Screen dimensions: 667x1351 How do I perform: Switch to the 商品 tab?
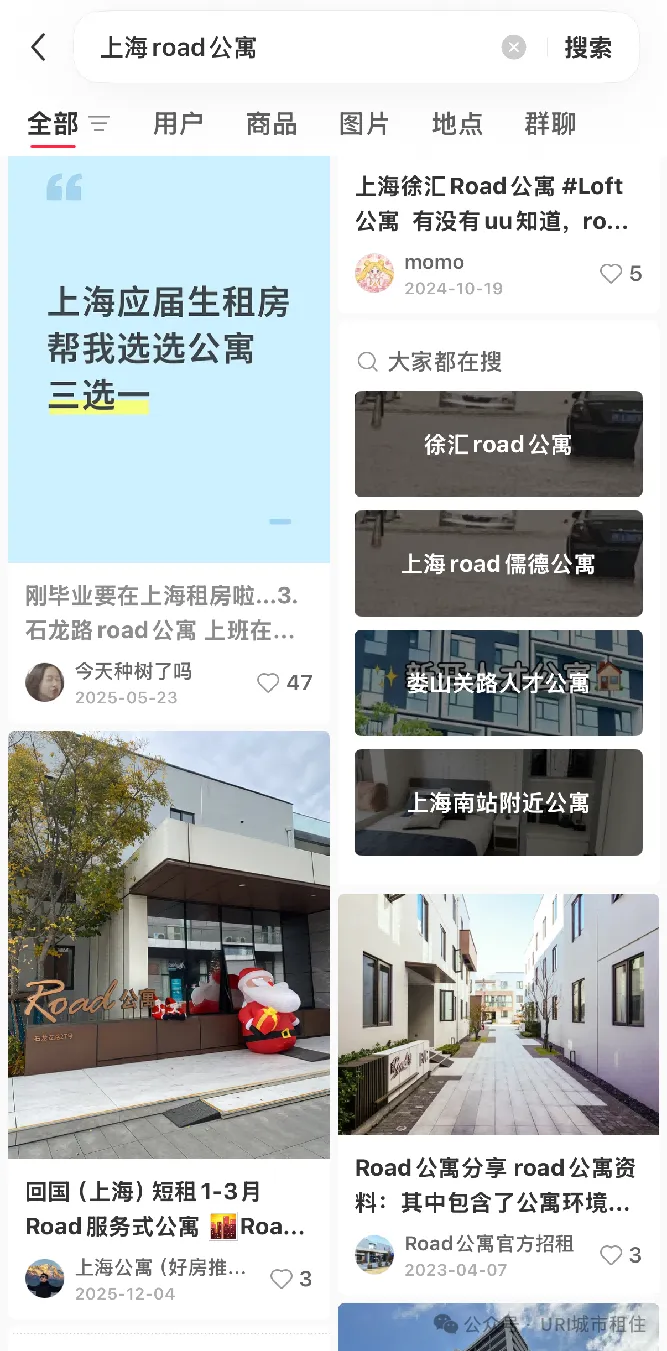271,124
